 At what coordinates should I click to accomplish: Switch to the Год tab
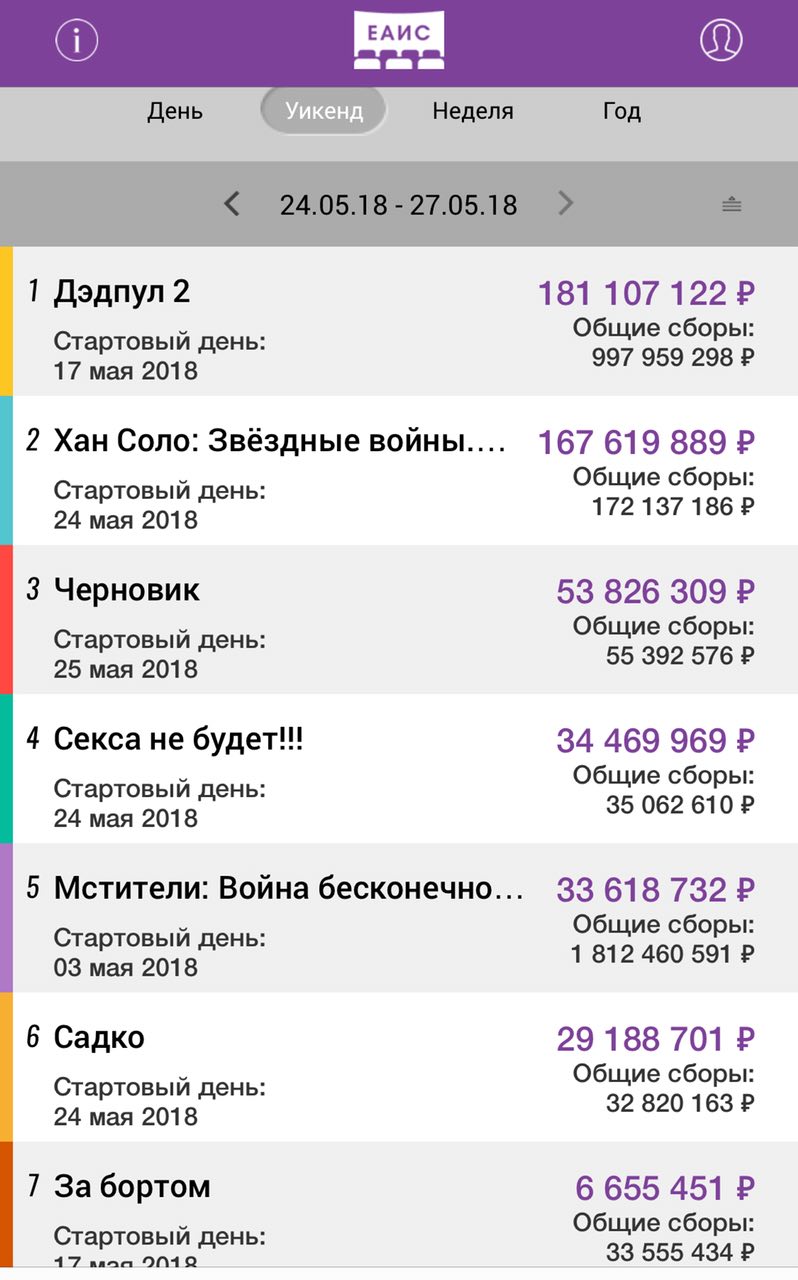[x=621, y=111]
